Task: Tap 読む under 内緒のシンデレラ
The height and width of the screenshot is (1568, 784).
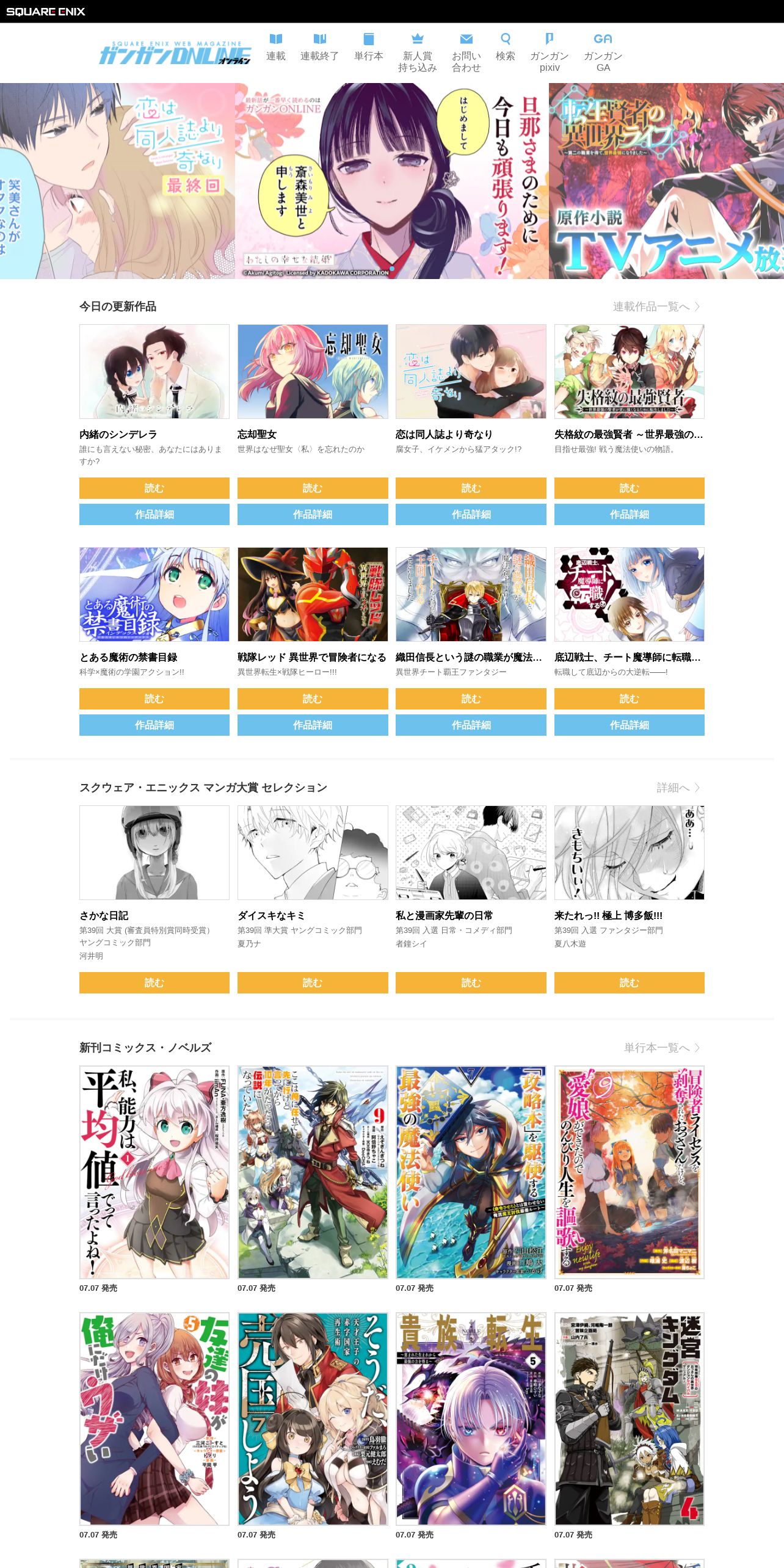Action: [x=154, y=488]
